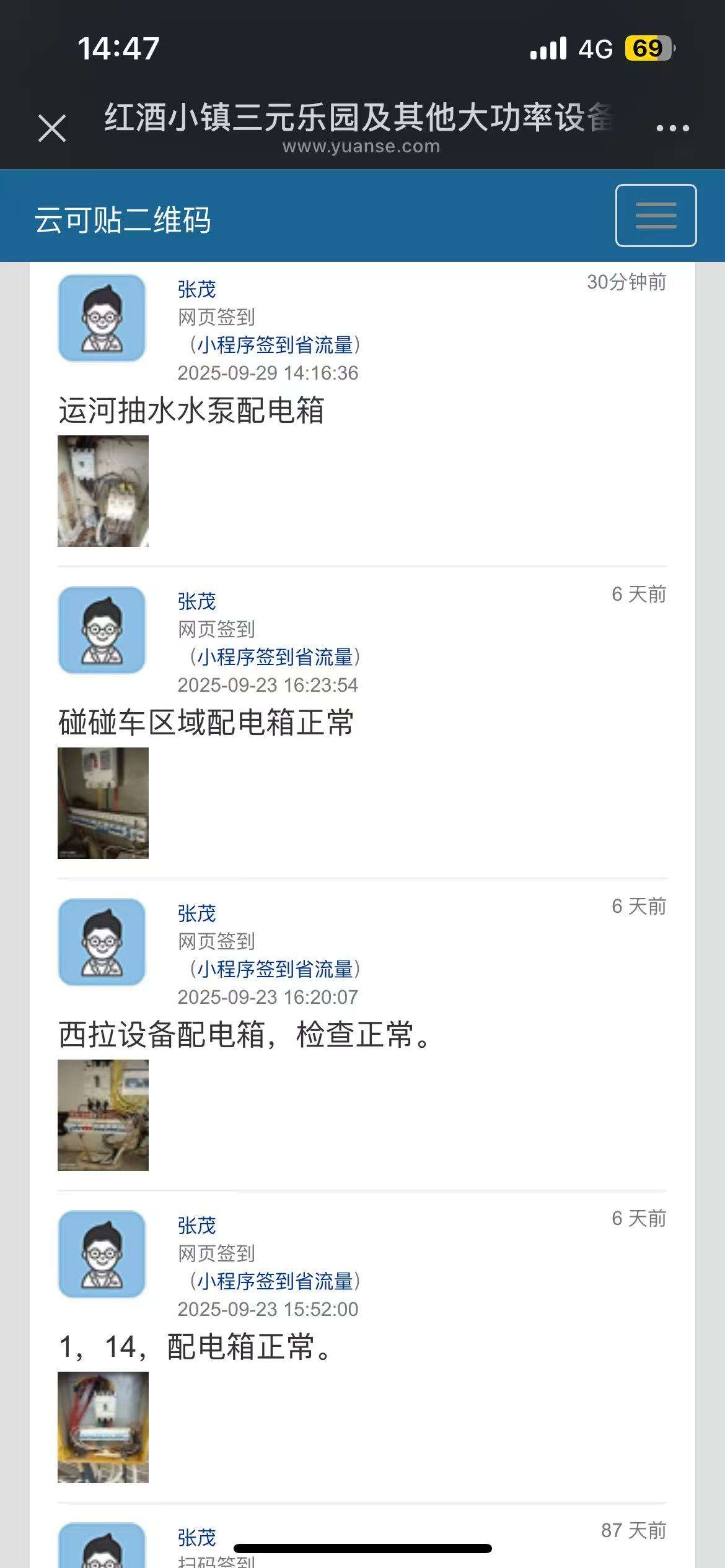
Task: Open 张茂's name in the 30分钟前 entry
Action: click(196, 289)
